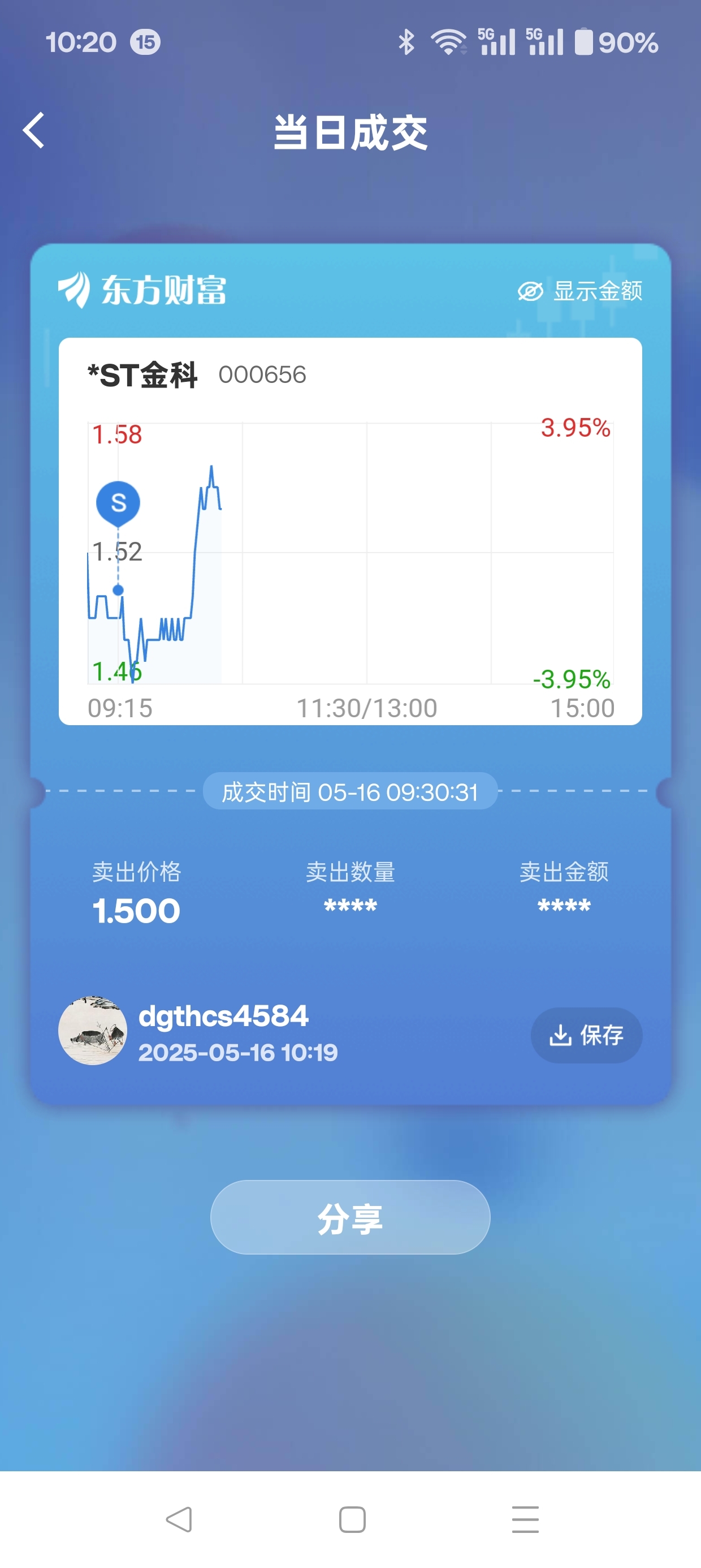Tap the 分享 share button
This screenshot has width=701, height=1568.
pyautogui.click(x=350, y=1217)
